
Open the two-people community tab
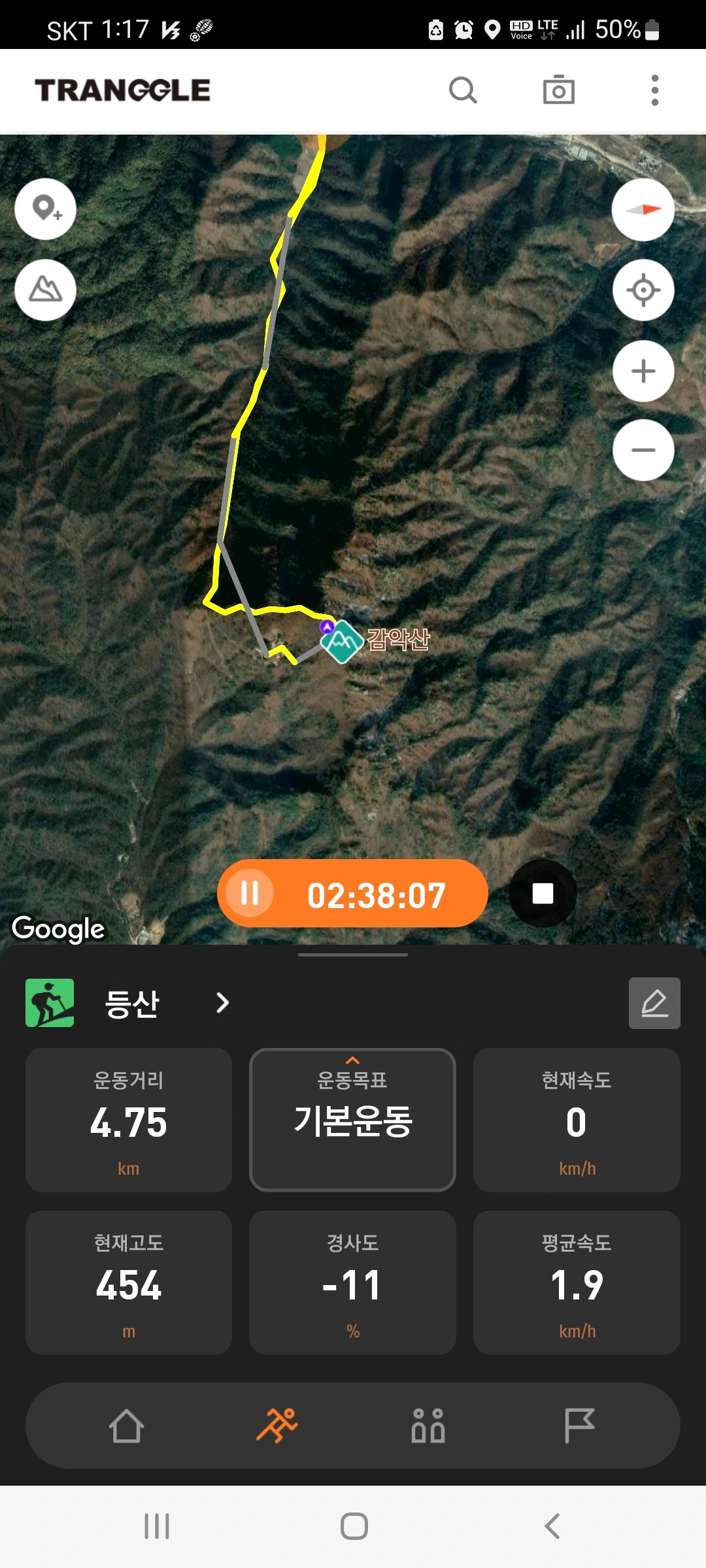click(428, 1426)
